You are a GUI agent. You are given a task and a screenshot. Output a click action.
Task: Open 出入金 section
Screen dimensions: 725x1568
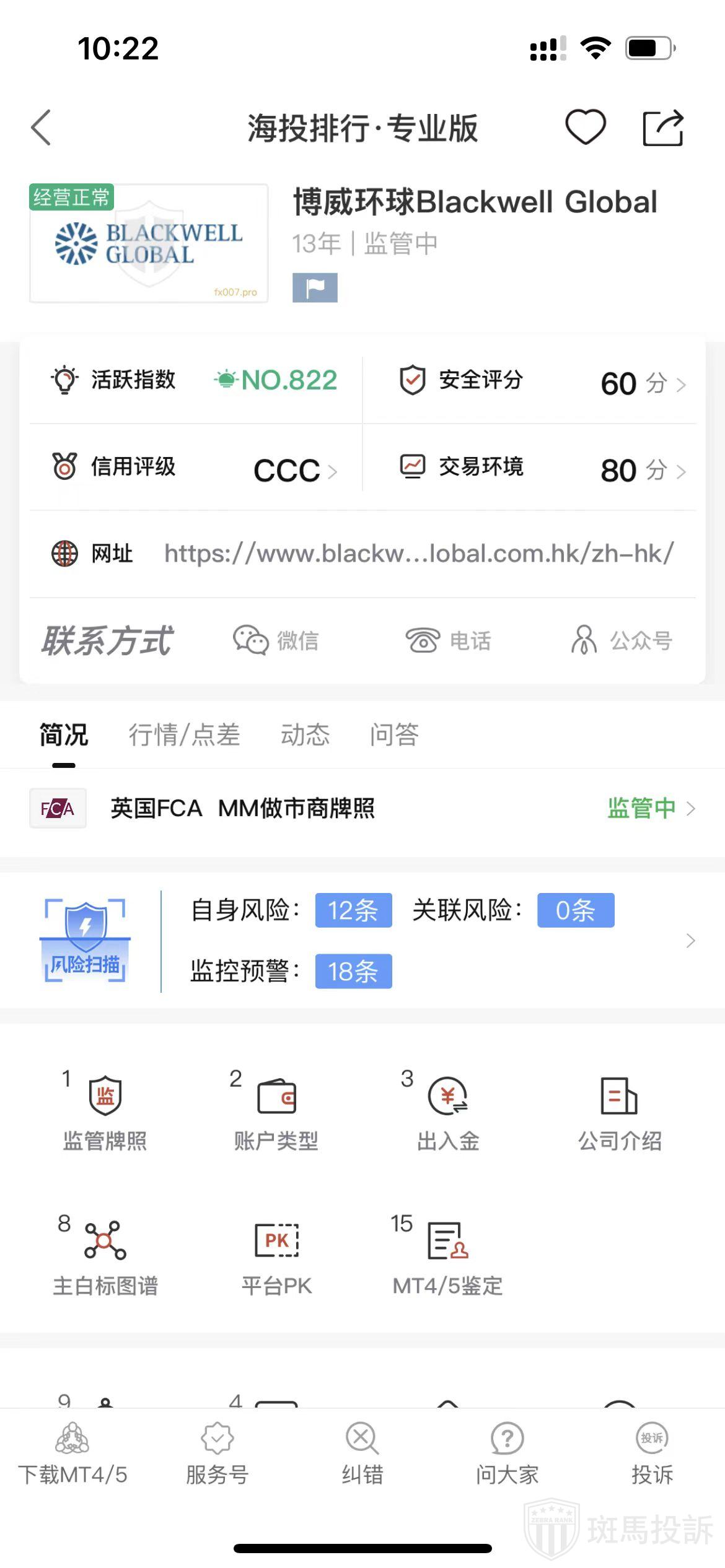coord(448,1112)
